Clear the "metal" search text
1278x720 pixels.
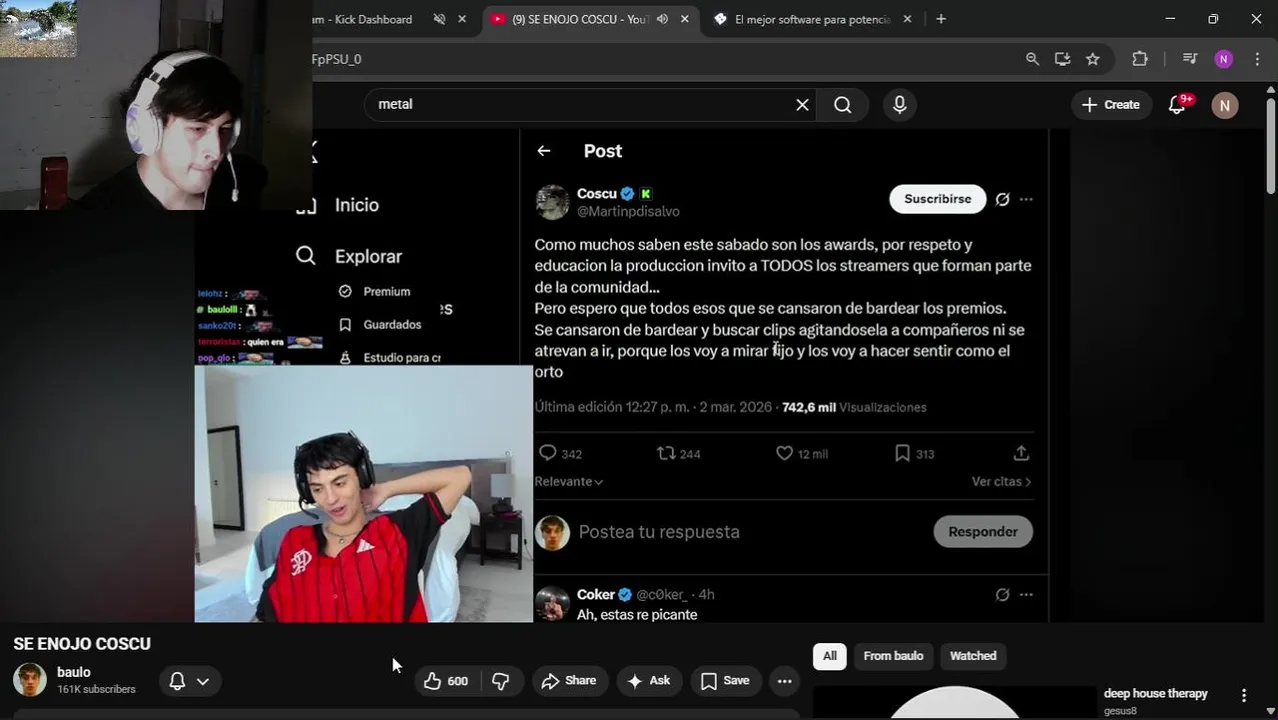(802, 105)
